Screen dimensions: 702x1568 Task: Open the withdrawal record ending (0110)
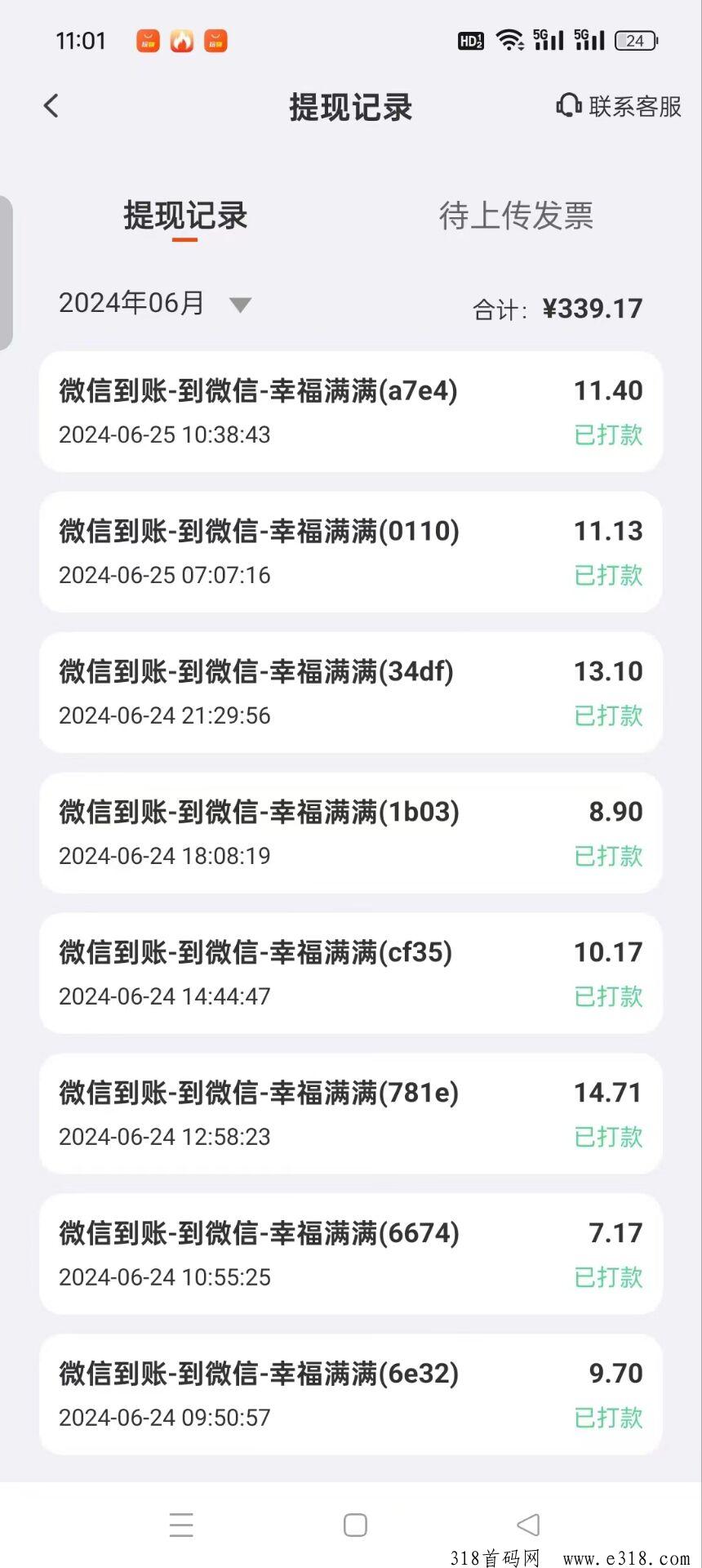351,552
